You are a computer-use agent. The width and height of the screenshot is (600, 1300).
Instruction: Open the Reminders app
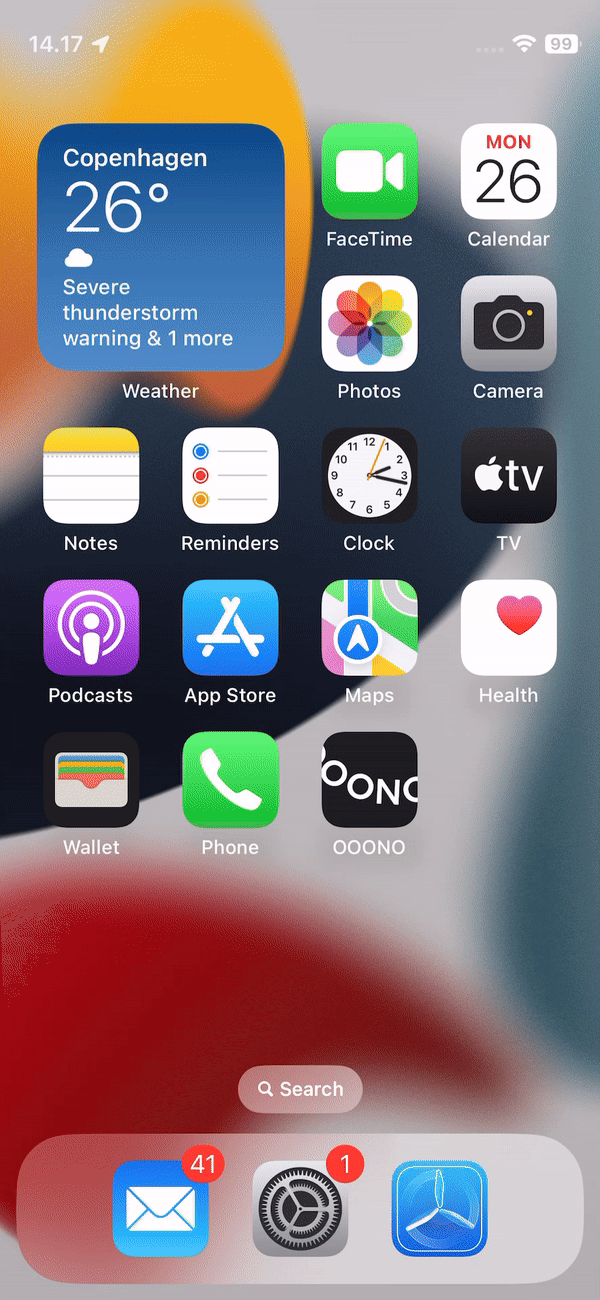click(230, 475)
